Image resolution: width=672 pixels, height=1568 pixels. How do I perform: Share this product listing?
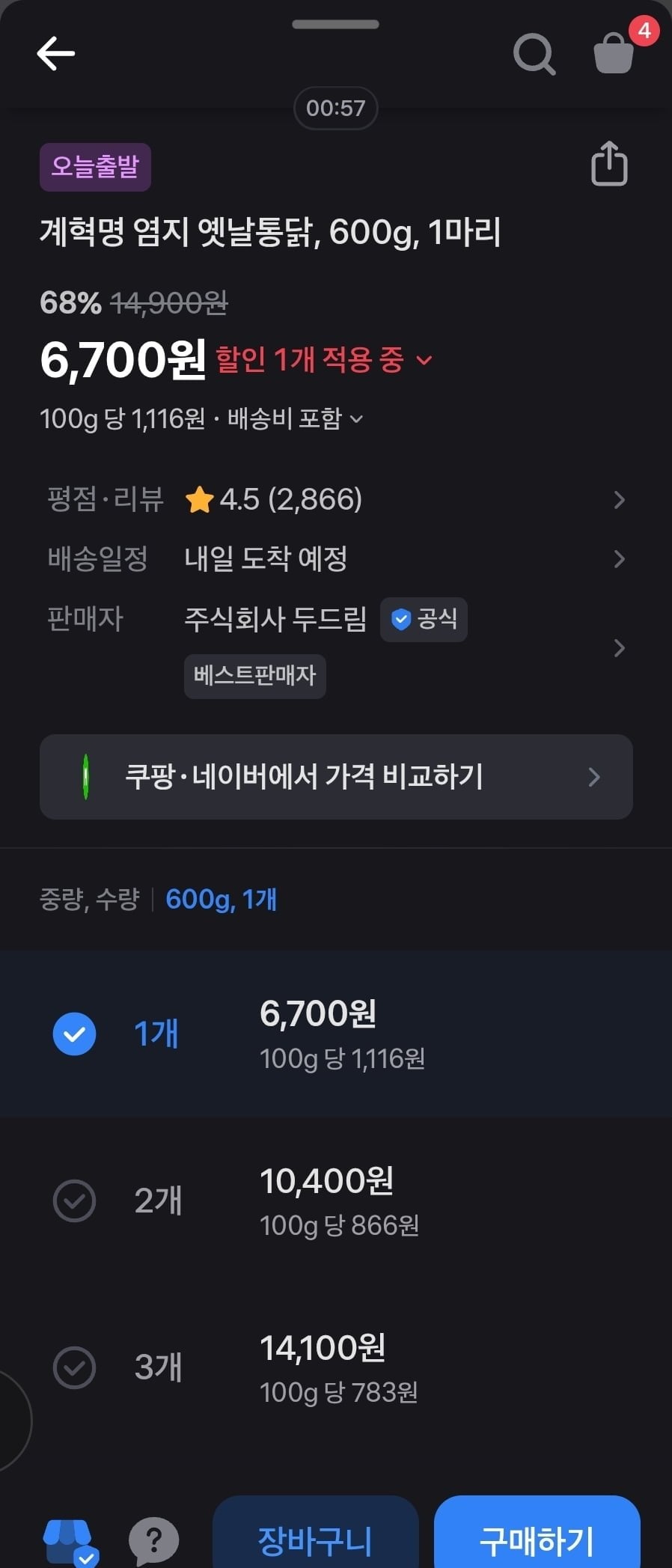(x=609, y=164)
